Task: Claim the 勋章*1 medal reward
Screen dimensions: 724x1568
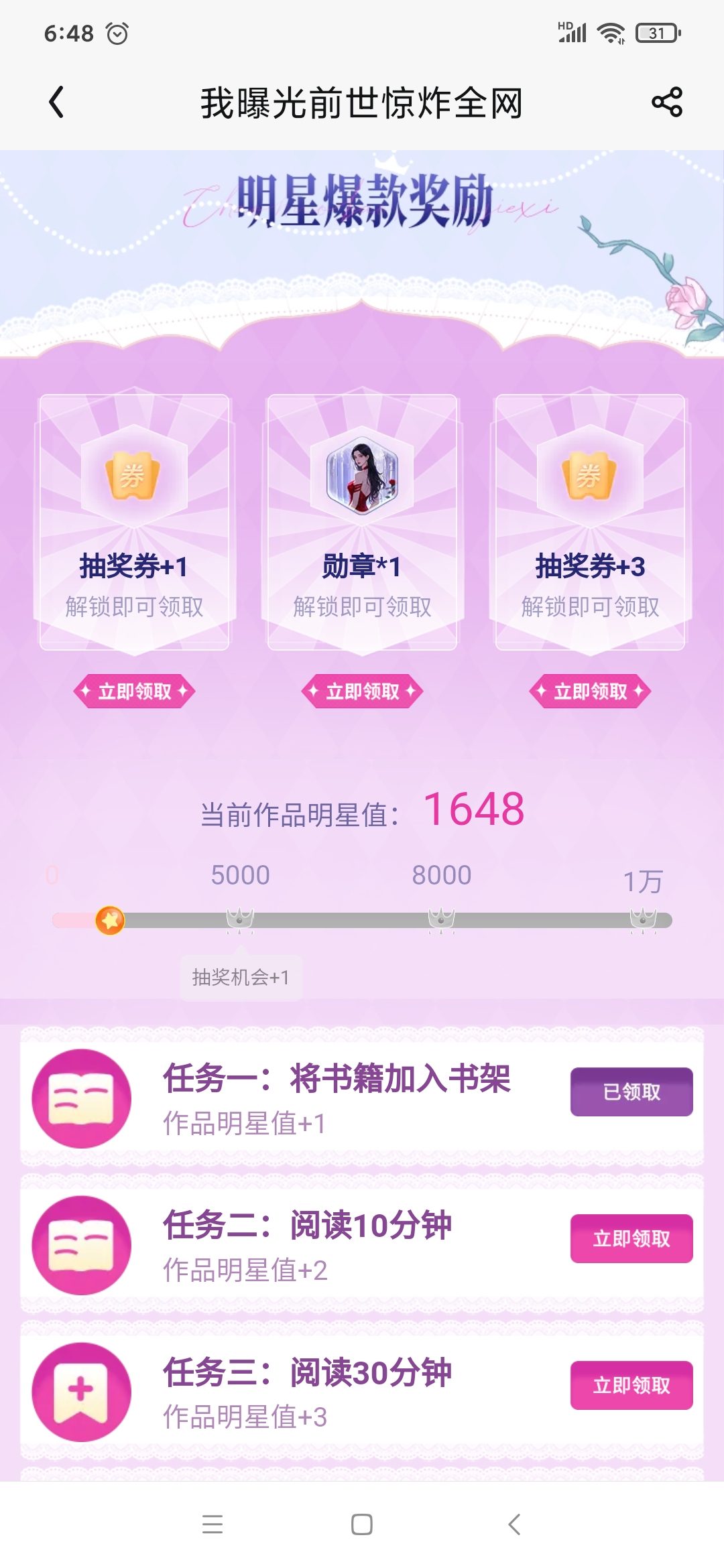Action: (362, 691)
